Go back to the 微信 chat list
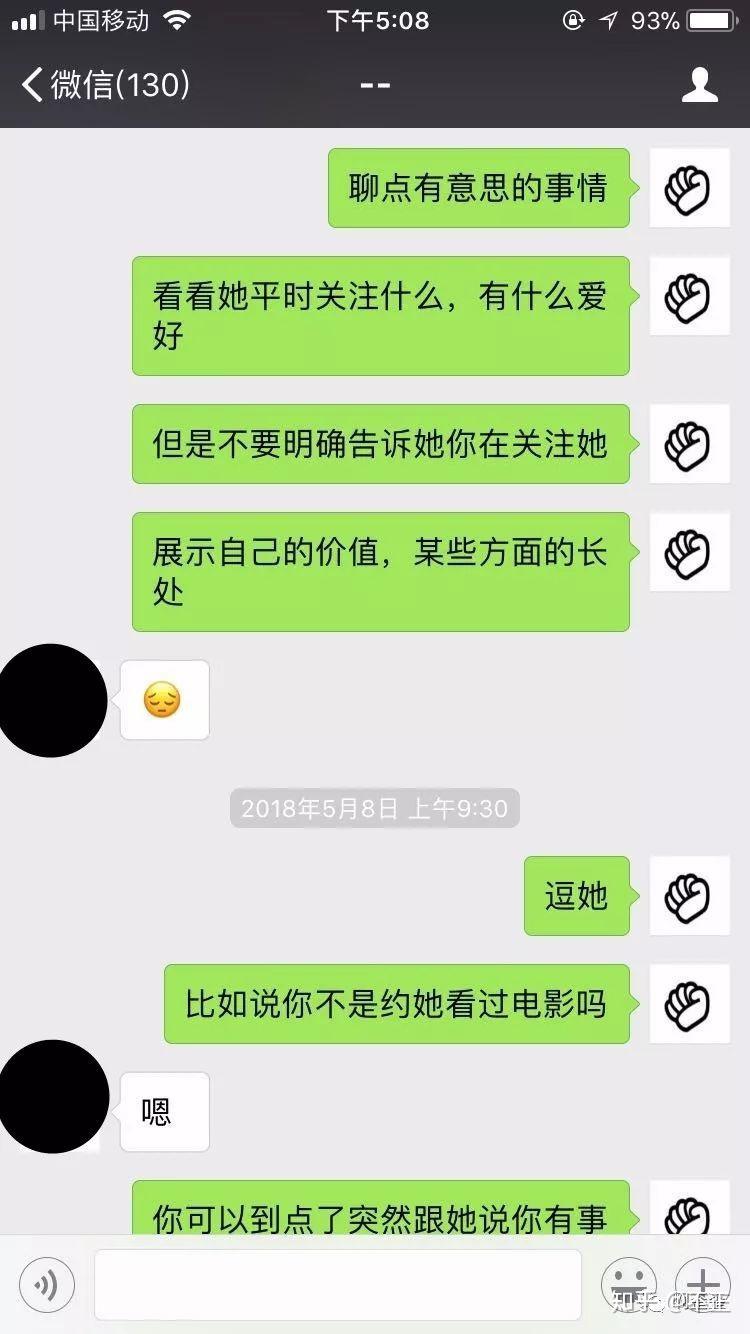 click(x=105, y=85)
